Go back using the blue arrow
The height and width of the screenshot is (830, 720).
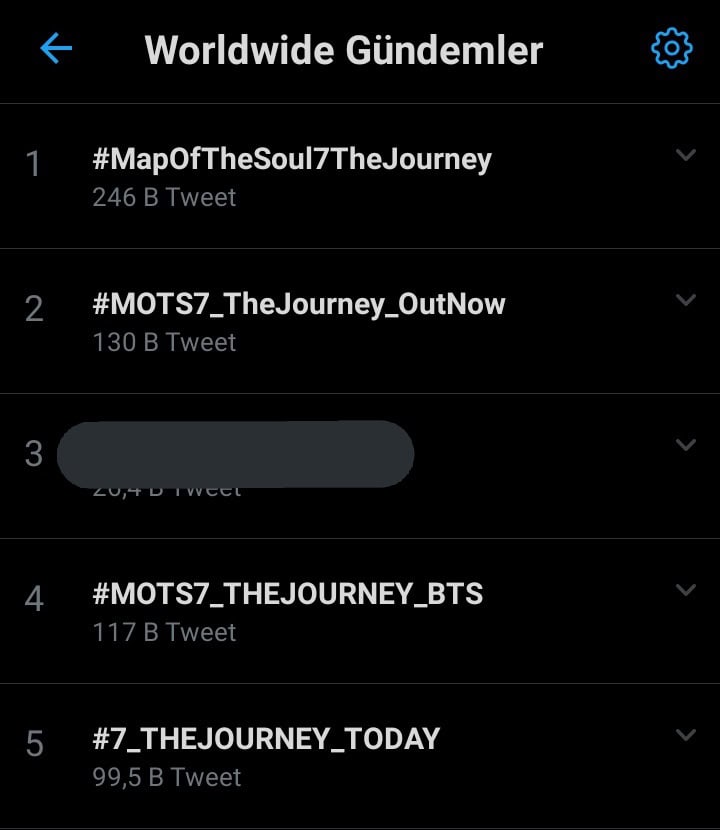(x=56, y=49)
